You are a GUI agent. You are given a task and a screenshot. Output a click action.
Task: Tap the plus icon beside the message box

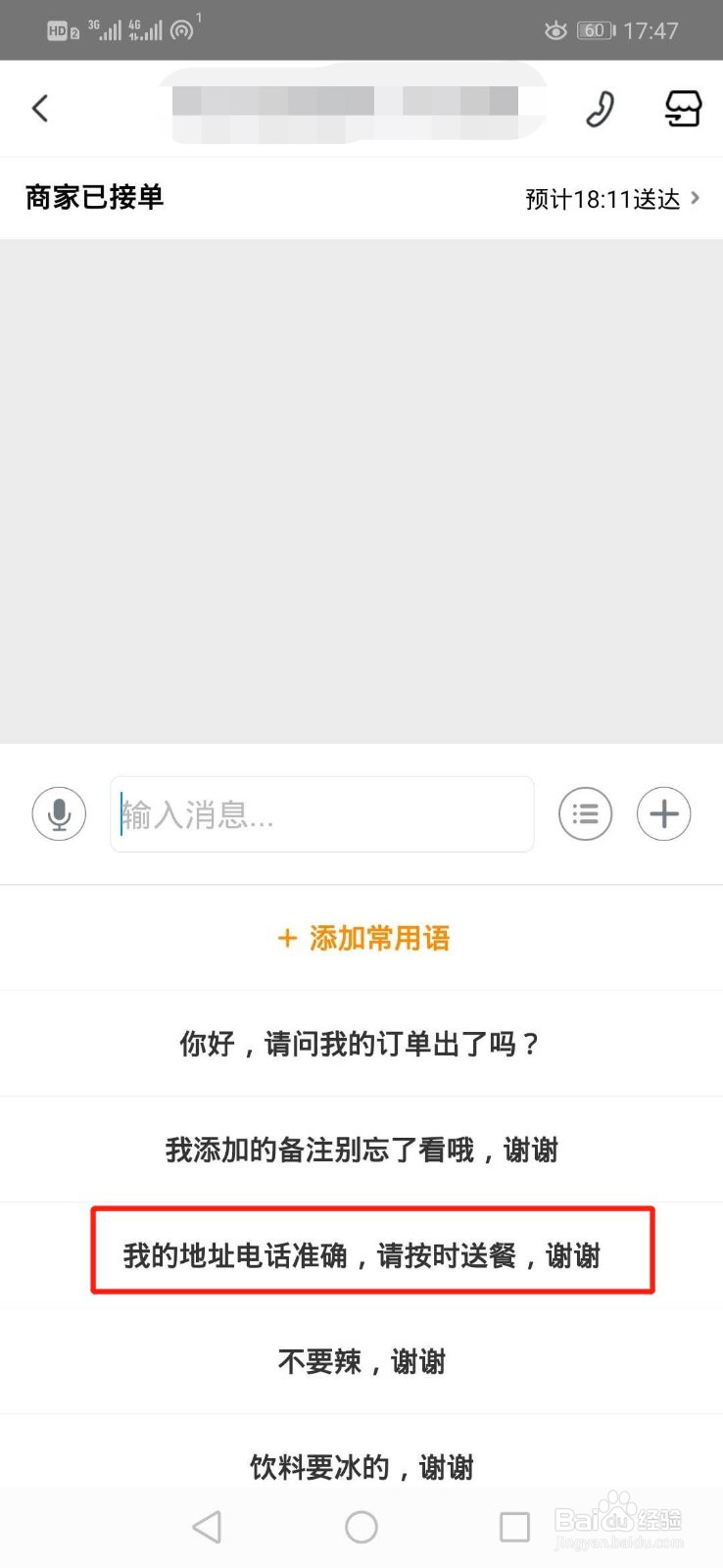[663, 813]
